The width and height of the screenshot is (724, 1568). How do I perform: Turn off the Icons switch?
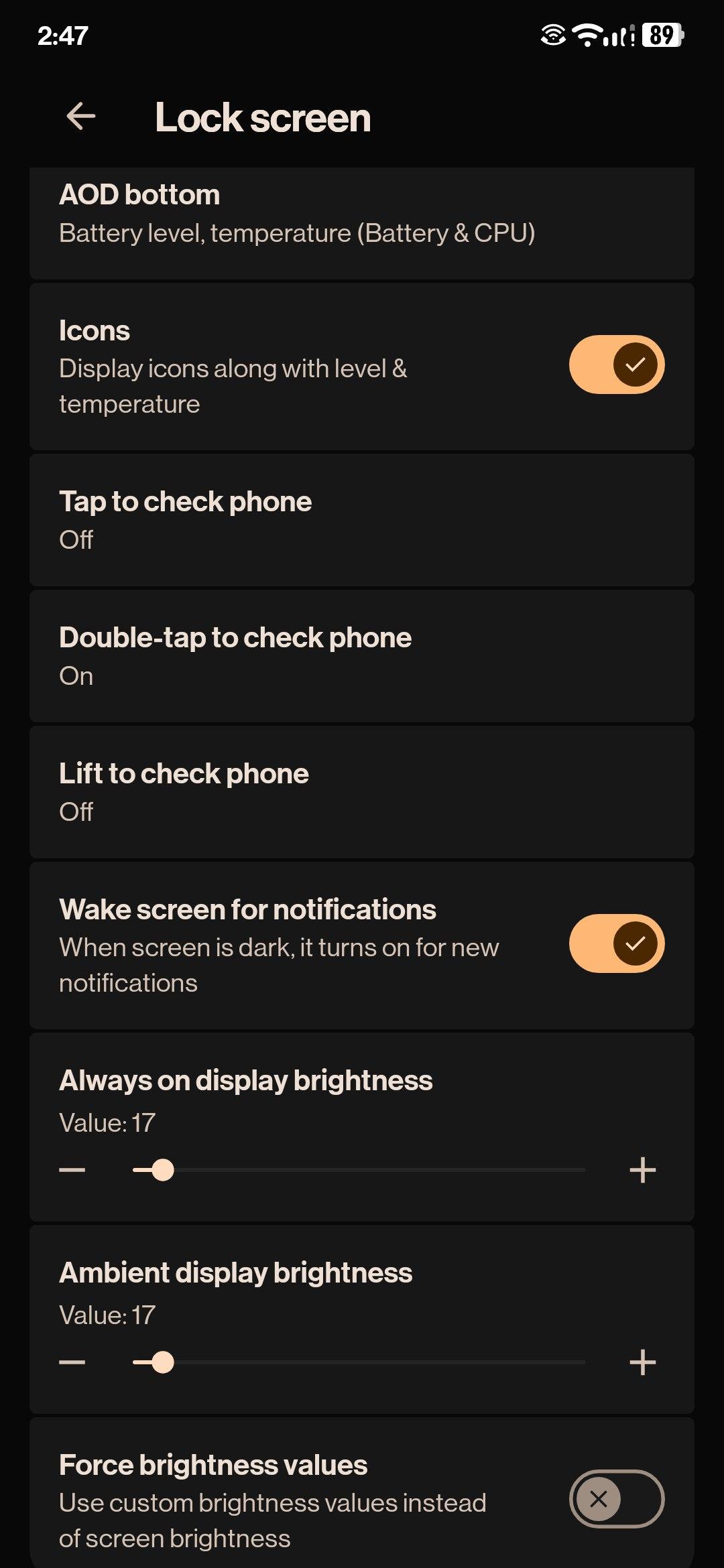pyautogui.click(x=616, y=365)
